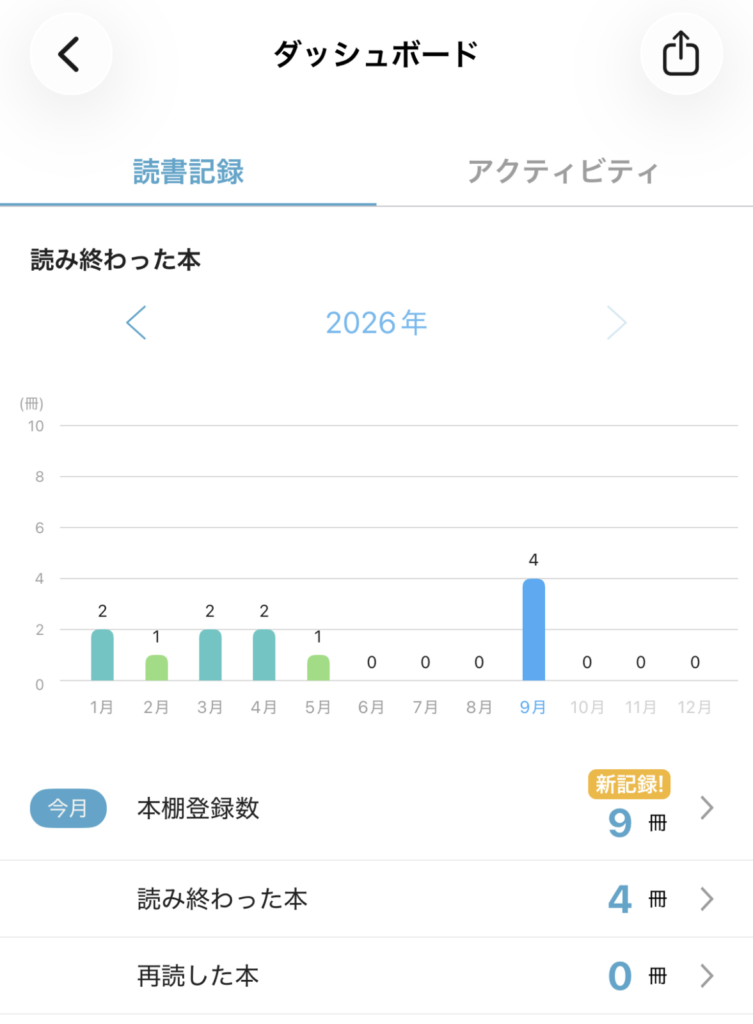This screenshot has height=1024, width=753.
Task: Open the 再読した本 row
Action: (x=376, y=976)
